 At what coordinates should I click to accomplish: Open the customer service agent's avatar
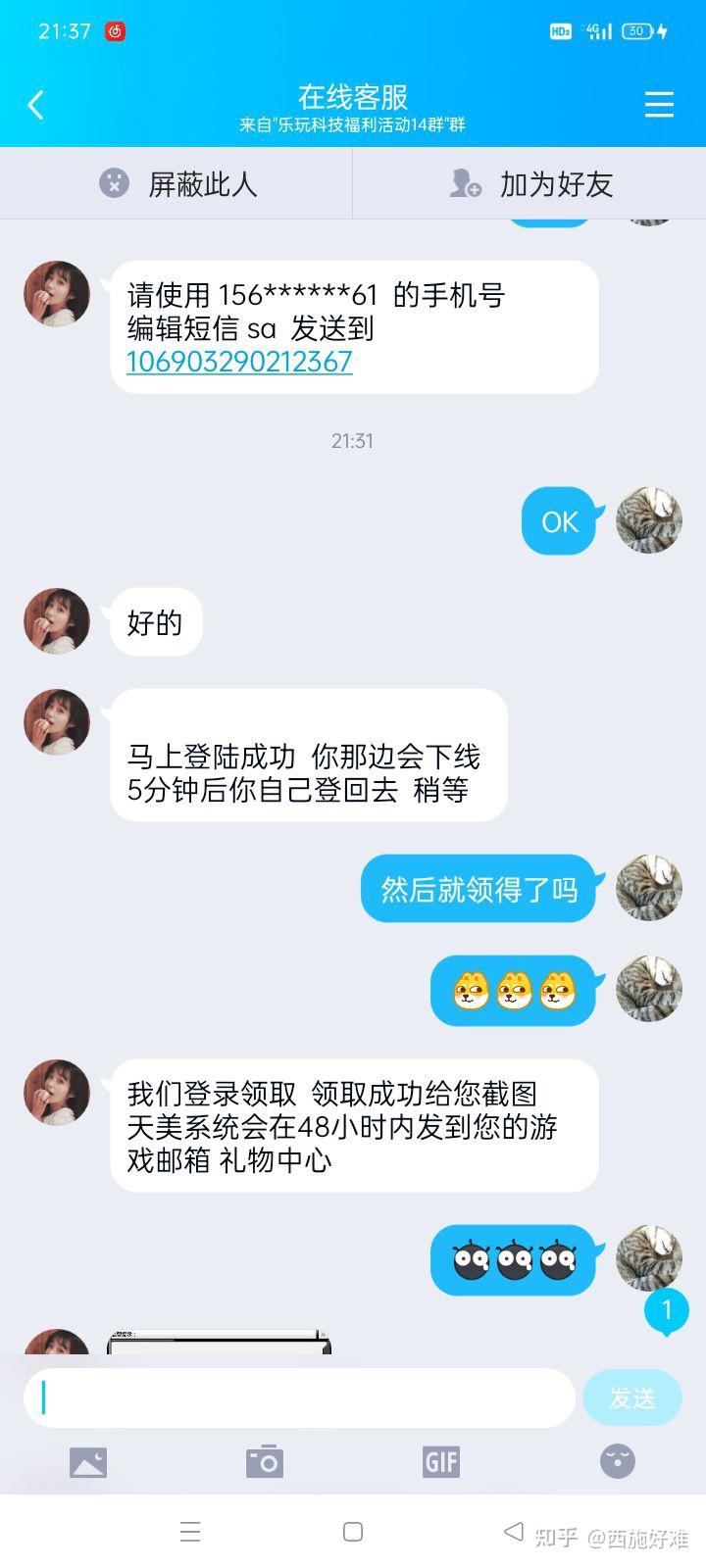[x=56, y=293]
